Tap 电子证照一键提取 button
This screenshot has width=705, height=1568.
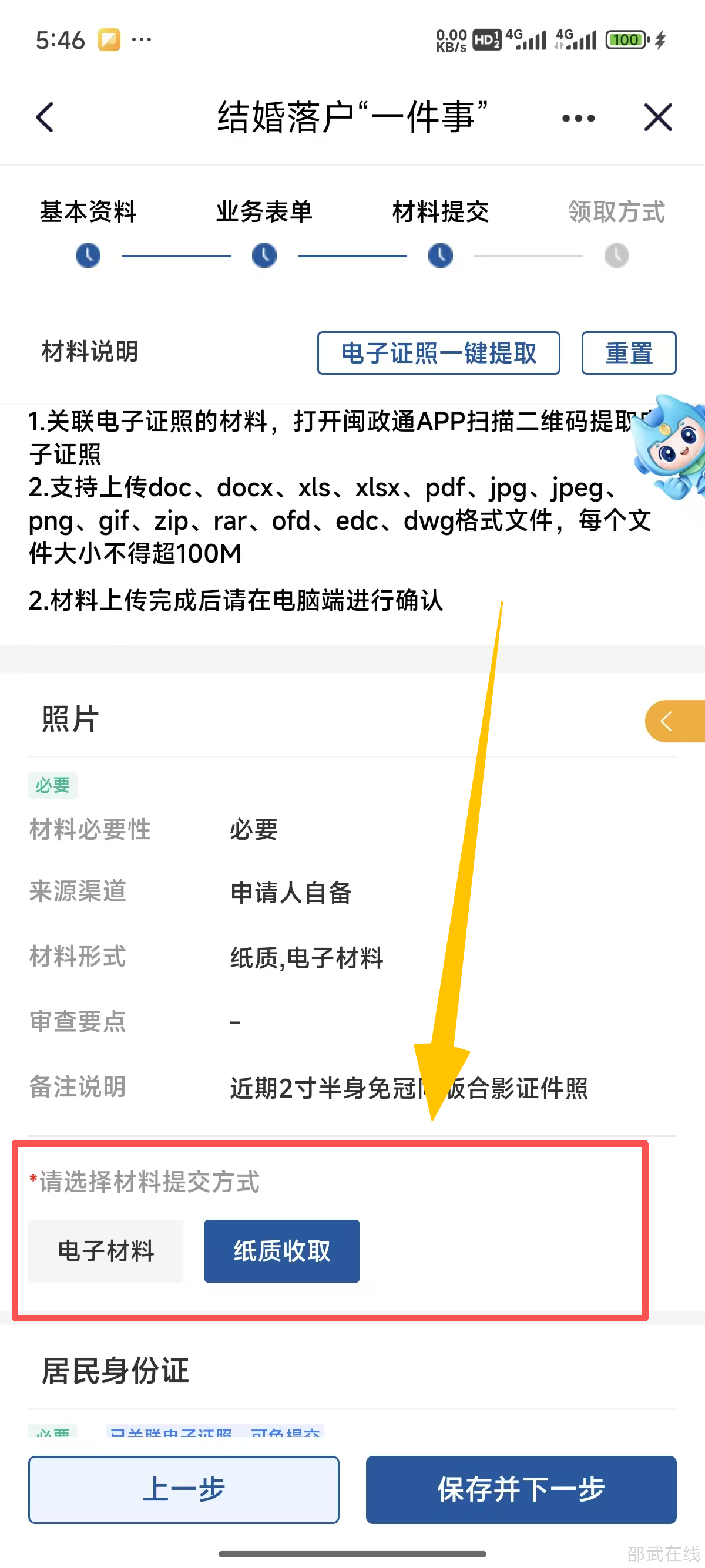point(438,353)
